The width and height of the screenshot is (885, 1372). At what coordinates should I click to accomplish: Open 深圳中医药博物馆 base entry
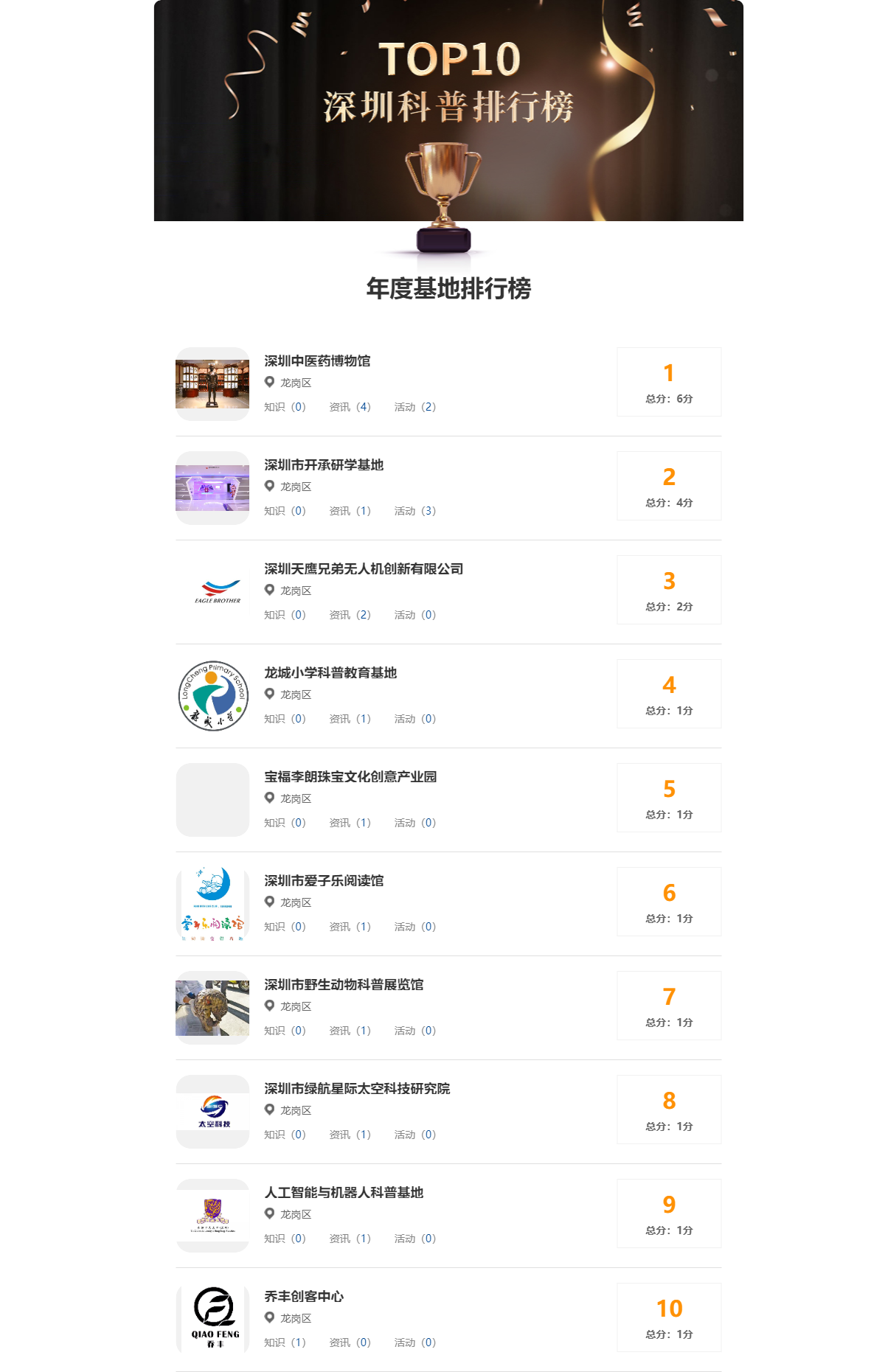point(317,361)
